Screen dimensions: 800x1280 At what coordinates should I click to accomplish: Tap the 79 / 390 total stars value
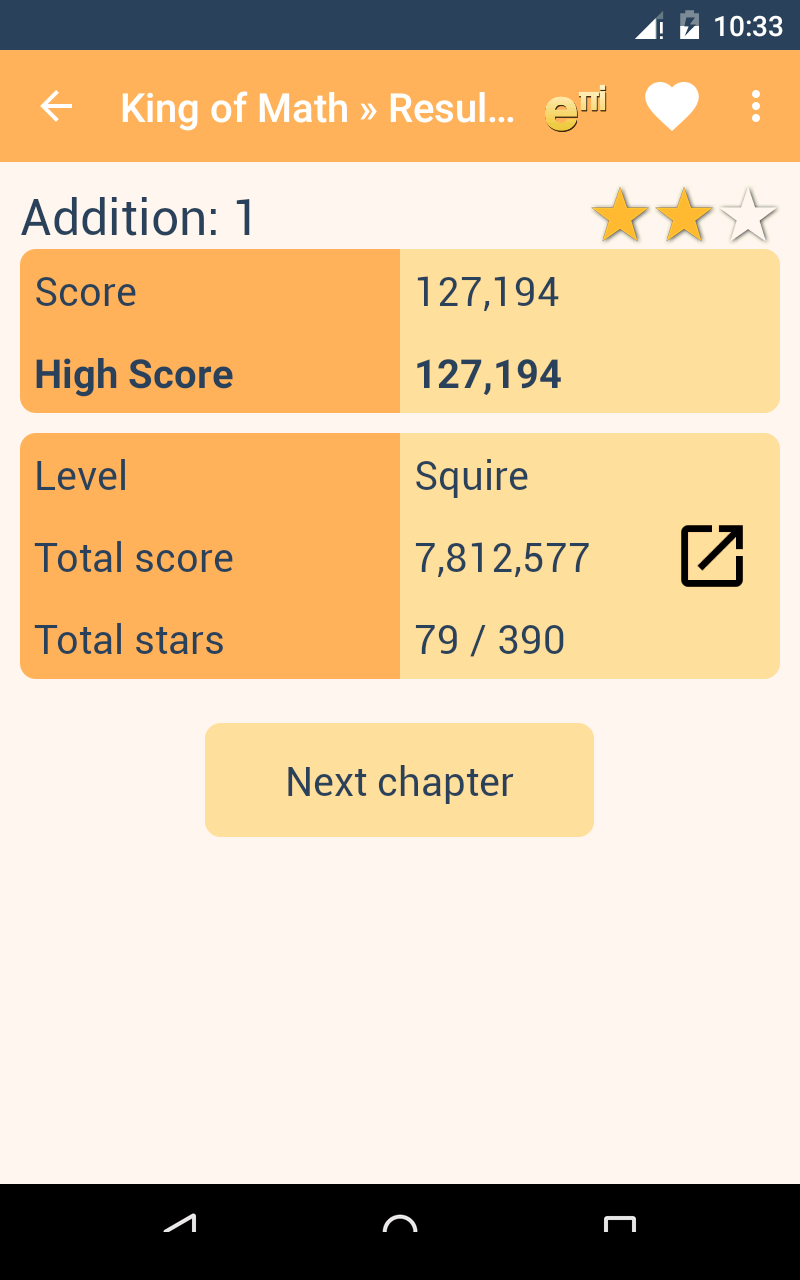pyautogui.click(x=487, y=640)
